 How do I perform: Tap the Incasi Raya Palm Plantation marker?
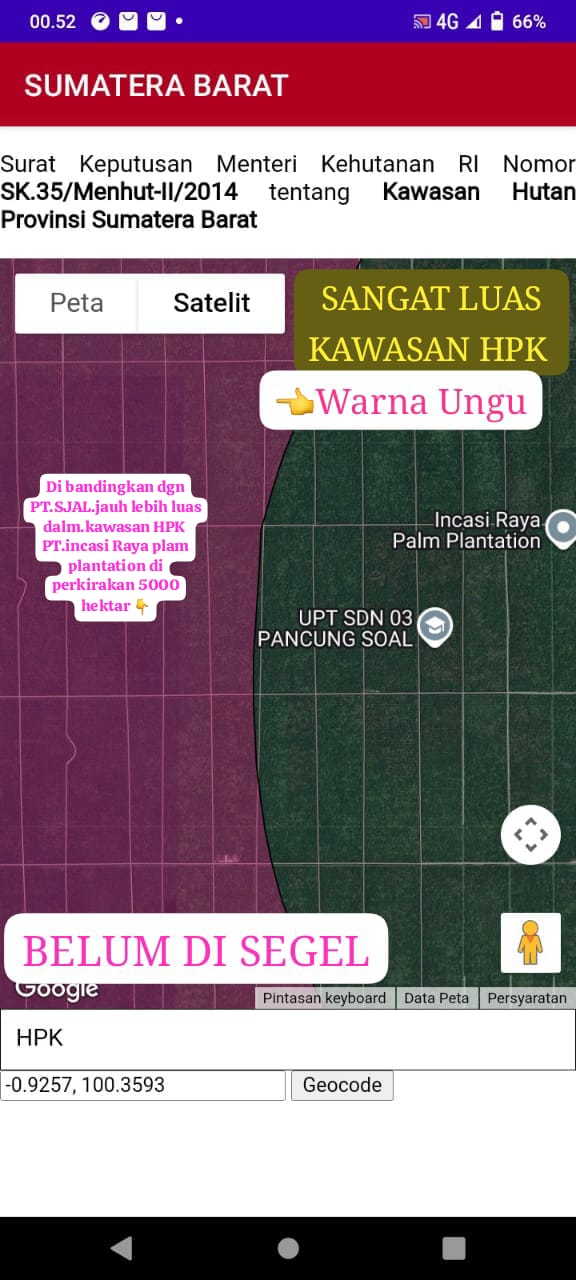(563, 527)
